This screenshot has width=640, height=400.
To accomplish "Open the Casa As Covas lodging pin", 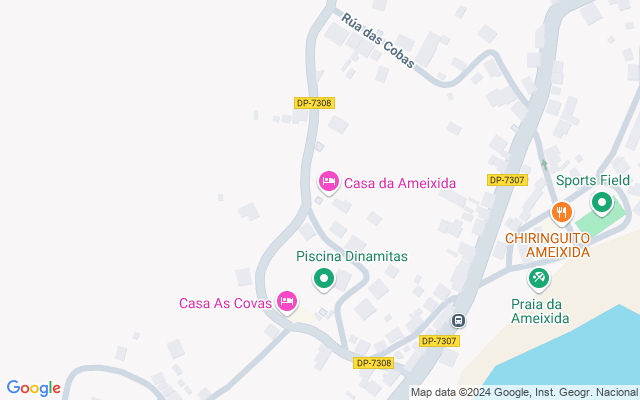I will 287,300.
